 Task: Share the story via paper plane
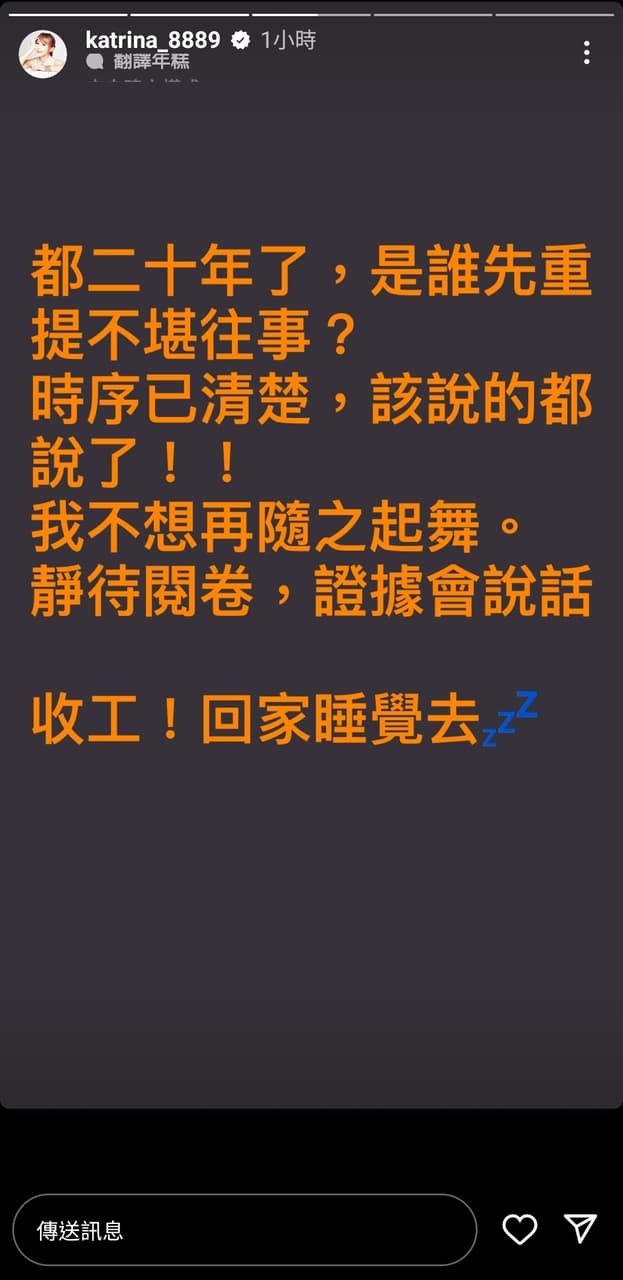[581, 1229]
